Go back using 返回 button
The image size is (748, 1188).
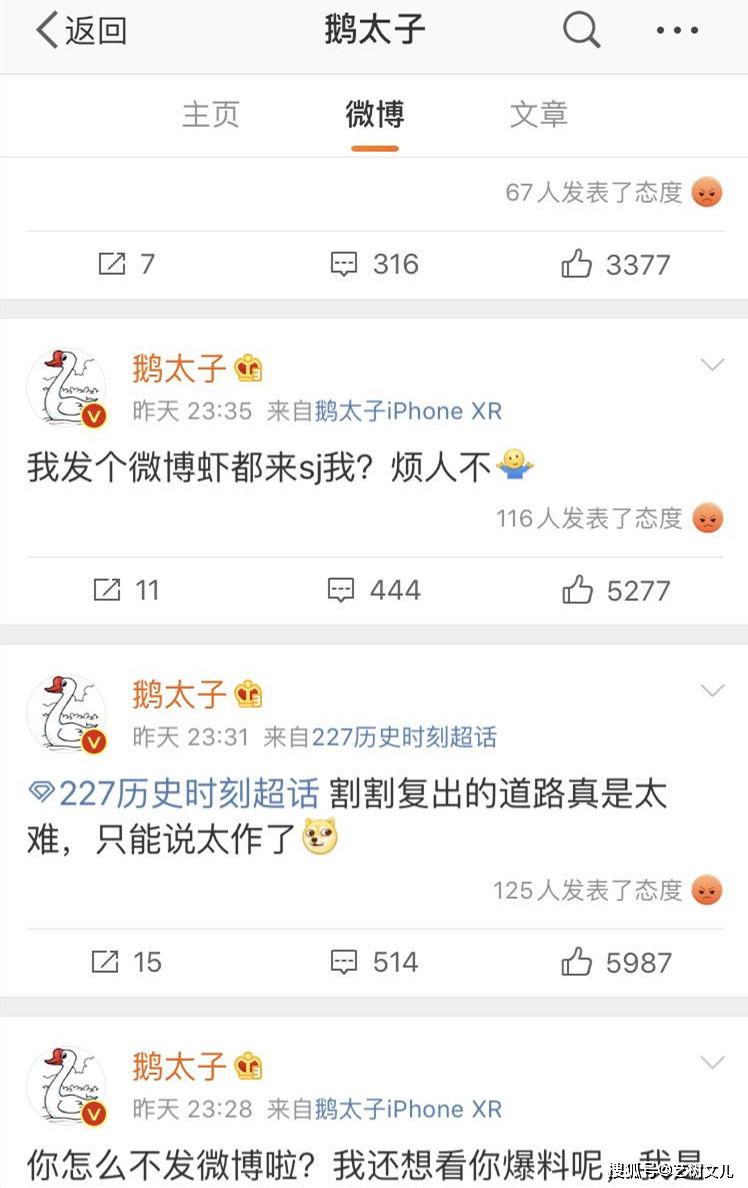click(x=80, y=31)
